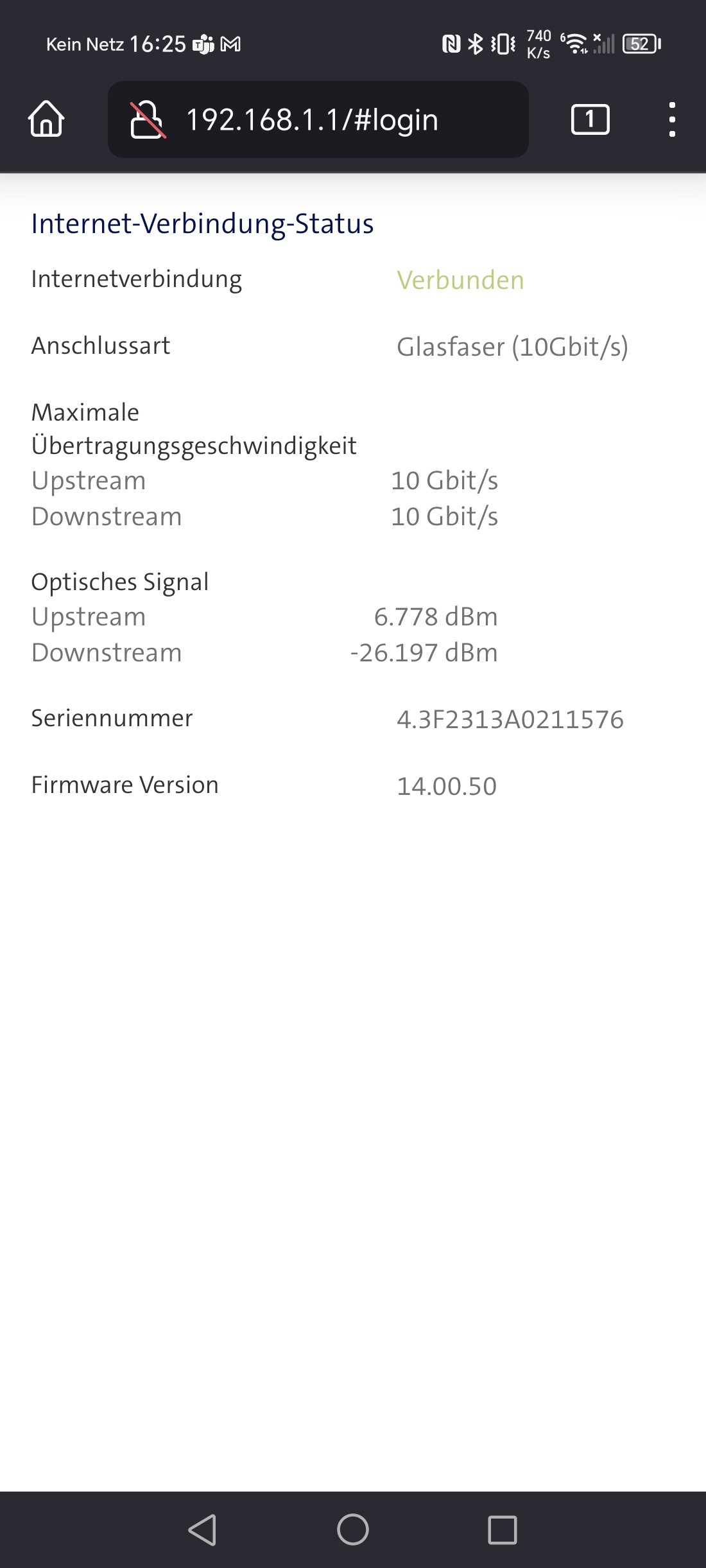Tap the Seriennummer value 4.3F2313A0211576
This screenshot has height=1568, width=706.
(511, 720)
